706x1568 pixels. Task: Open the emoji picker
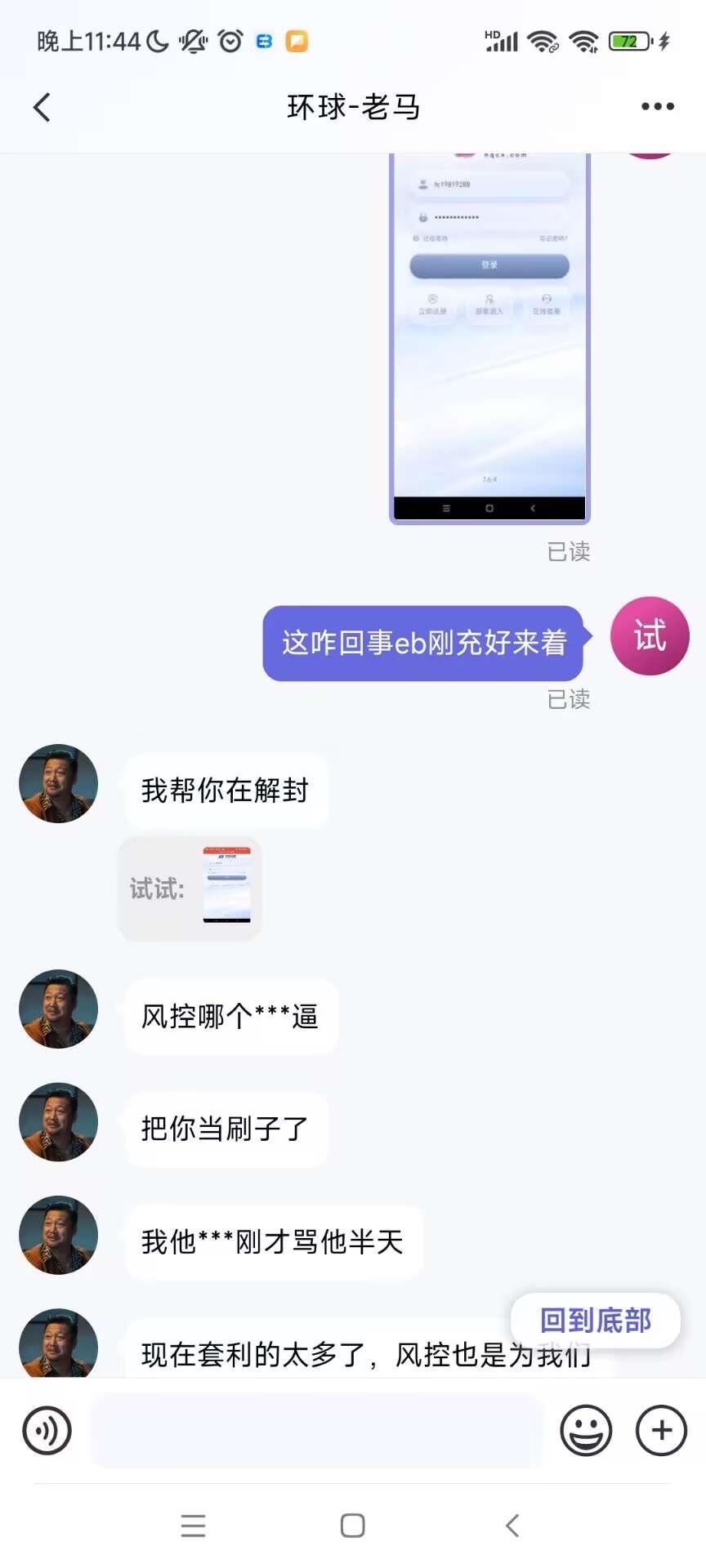tap(585, 1431)
